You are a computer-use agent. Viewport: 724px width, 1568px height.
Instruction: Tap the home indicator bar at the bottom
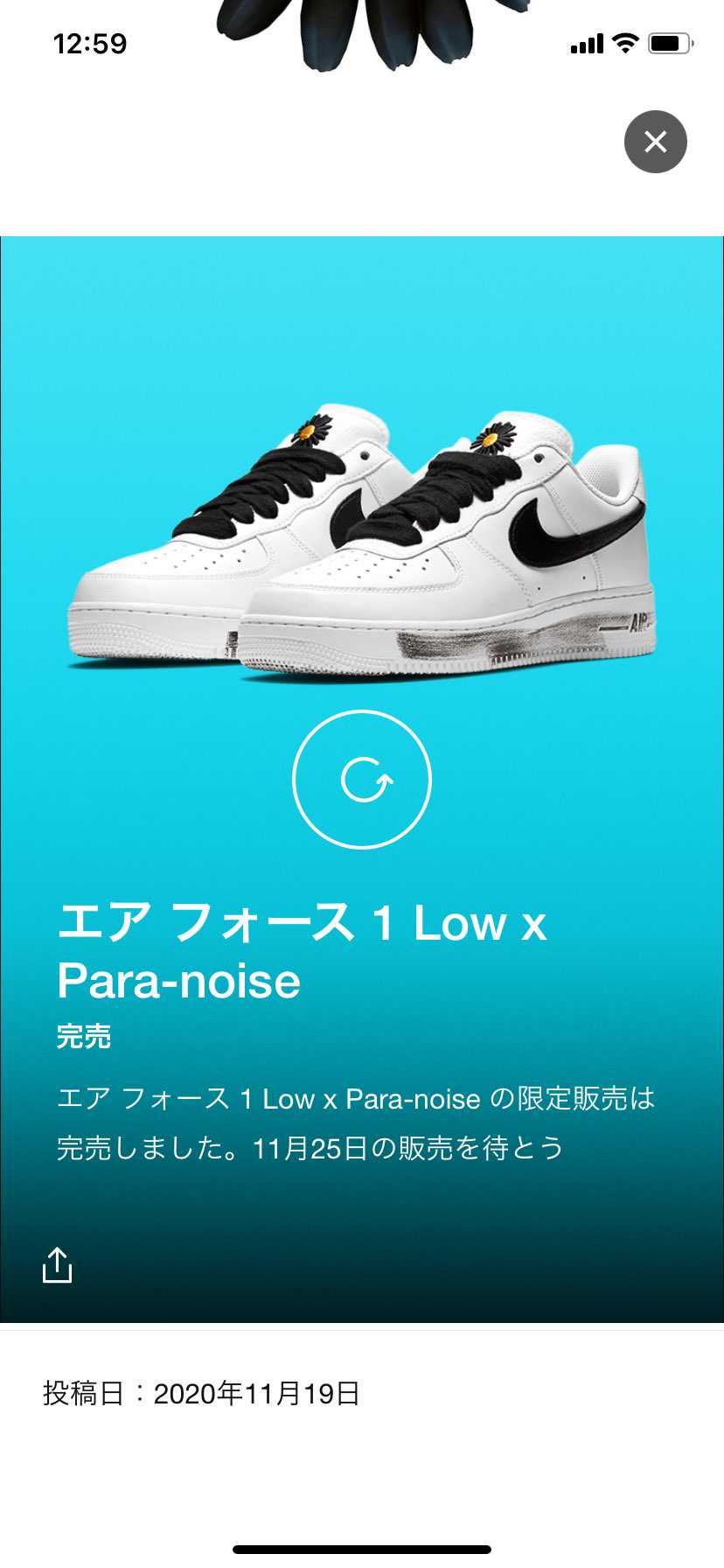[x=362, y=1548]
